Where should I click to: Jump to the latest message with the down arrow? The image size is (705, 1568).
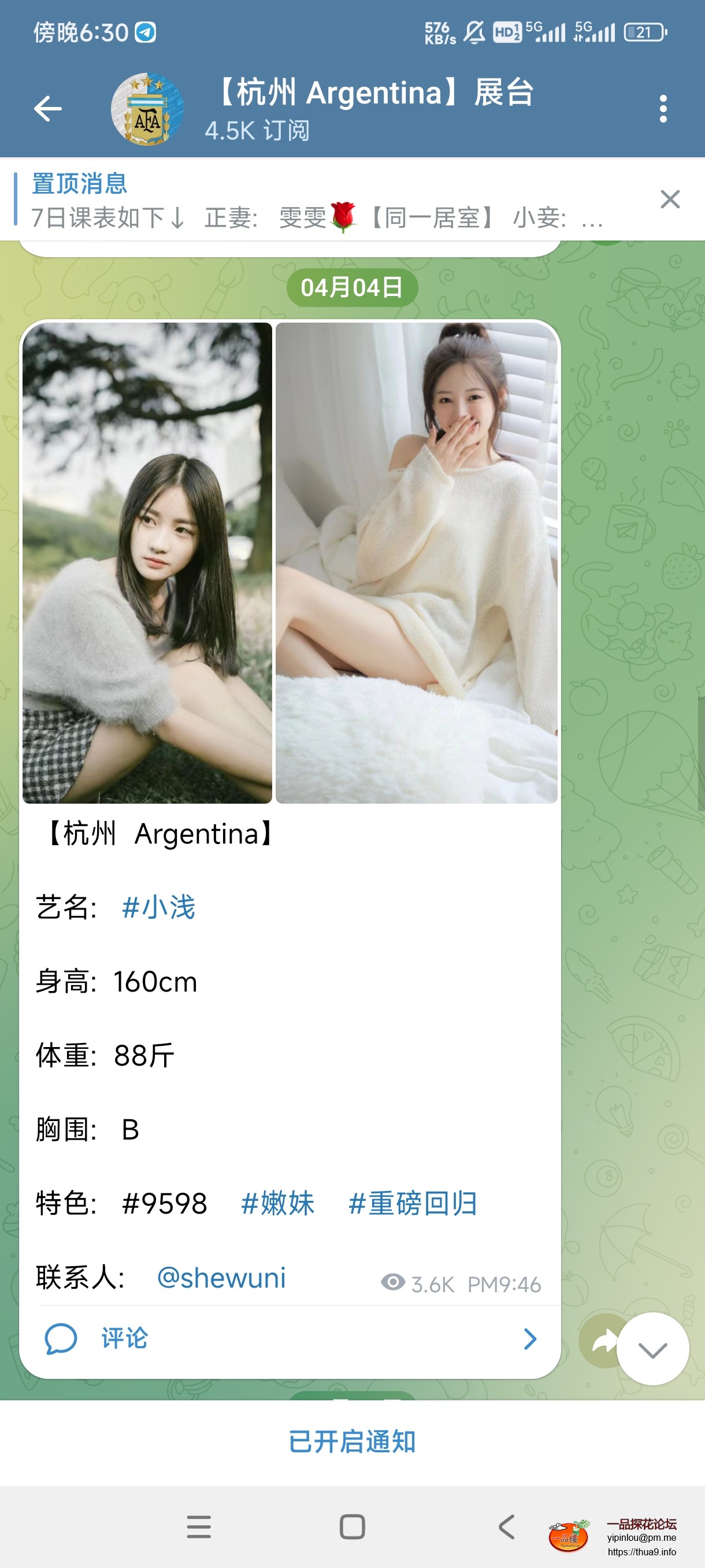click(652, 1349)
